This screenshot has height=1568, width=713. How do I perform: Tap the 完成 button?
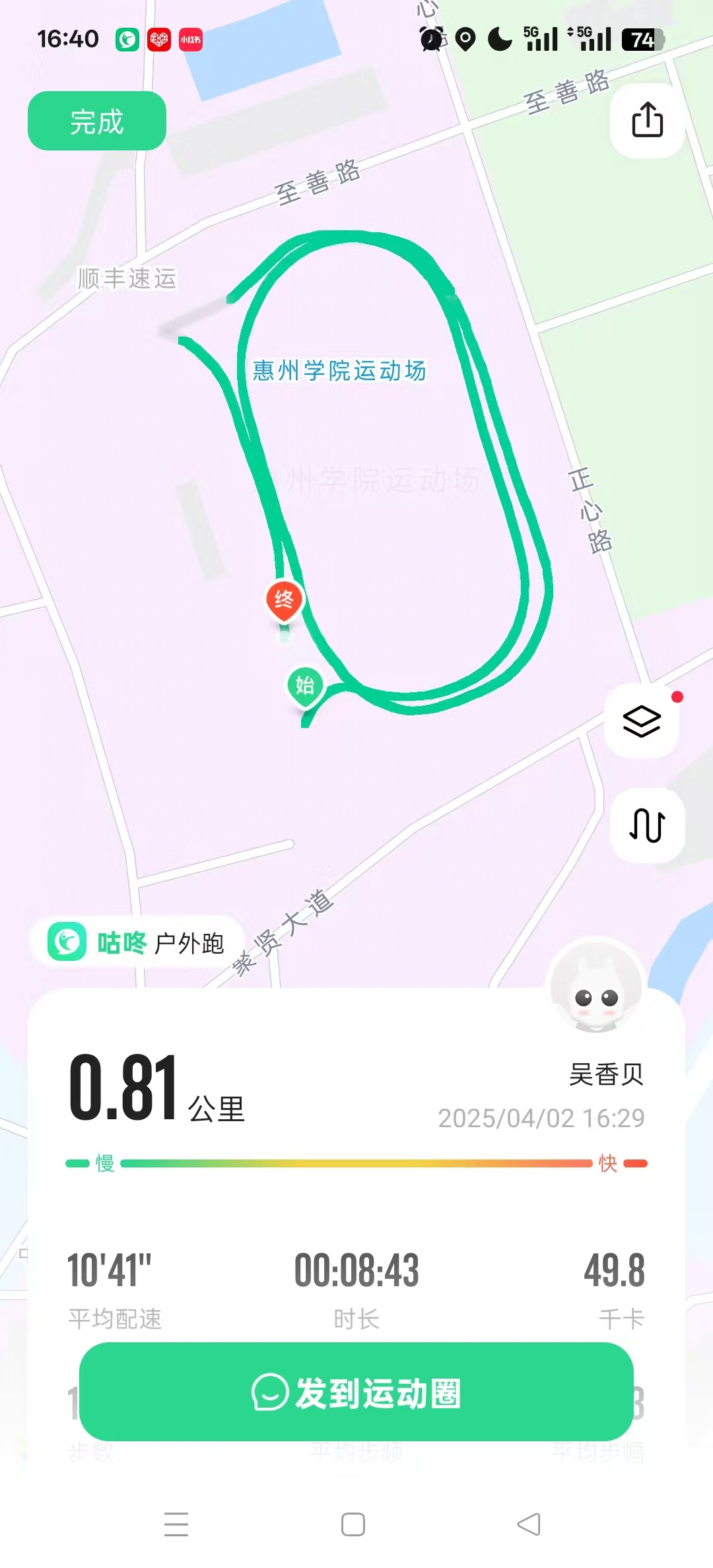pos(96,121)
